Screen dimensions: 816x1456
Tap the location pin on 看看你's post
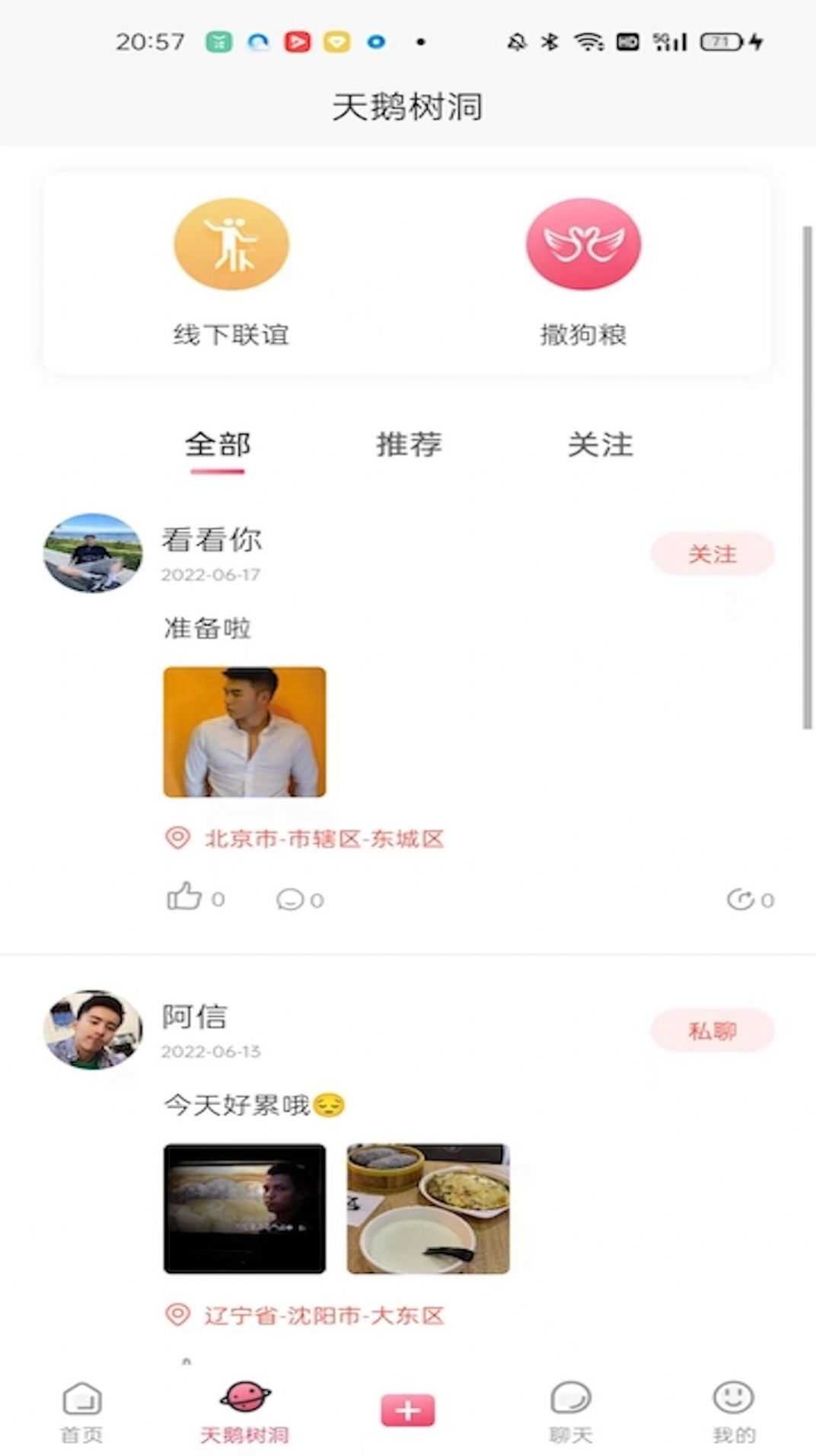(x=177, y=836)
